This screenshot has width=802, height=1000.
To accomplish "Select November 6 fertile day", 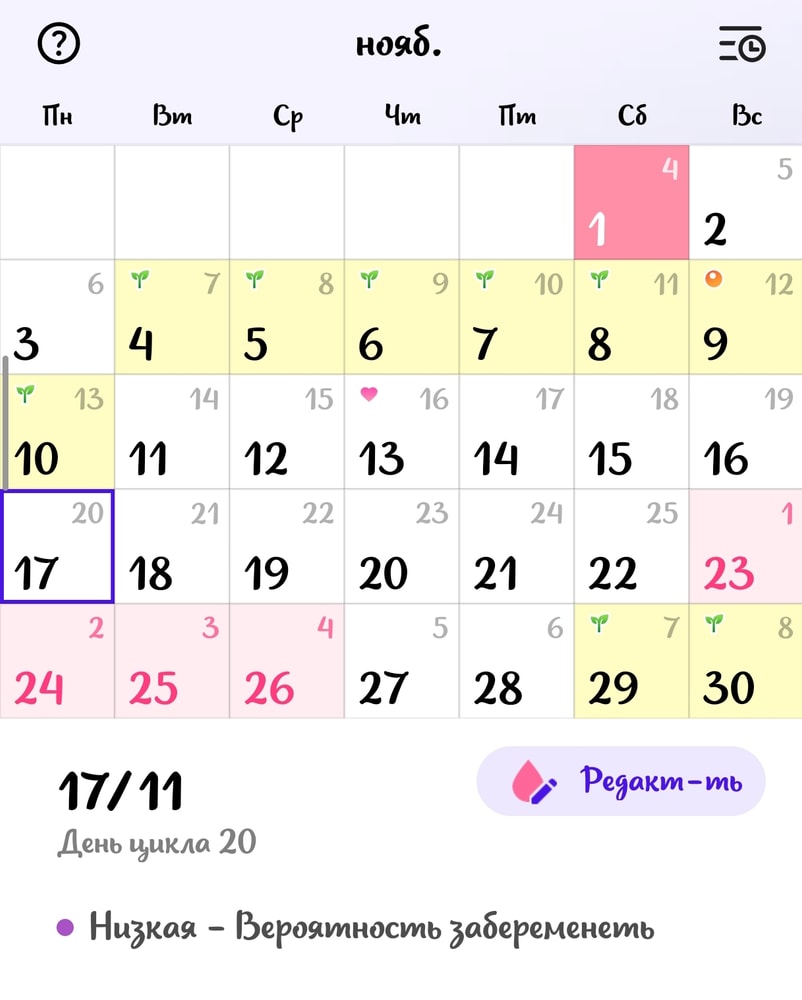I will click(x=402, y=317).
